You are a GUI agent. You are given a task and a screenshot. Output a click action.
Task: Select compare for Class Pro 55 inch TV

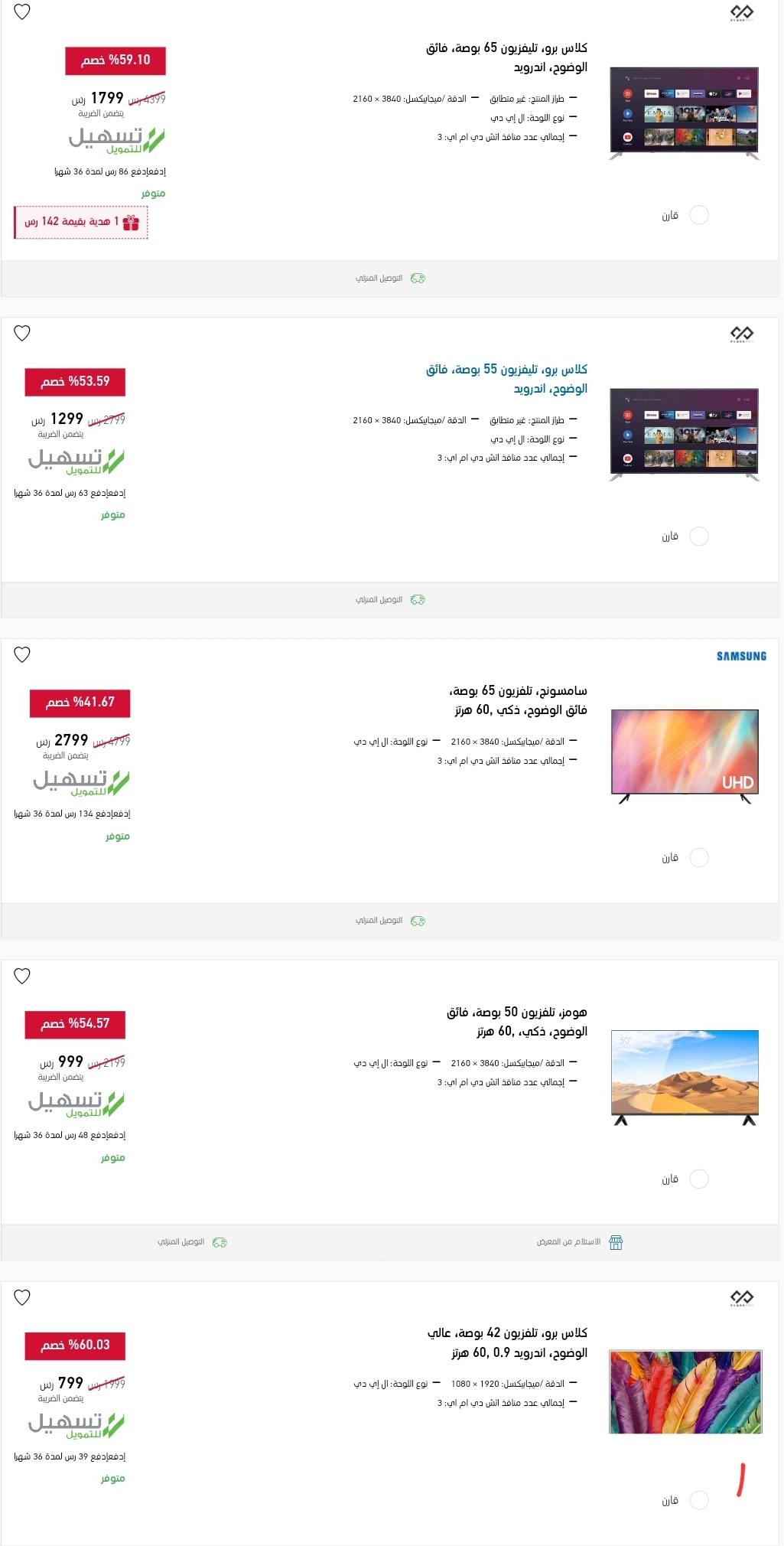click(x=698, y=537)
